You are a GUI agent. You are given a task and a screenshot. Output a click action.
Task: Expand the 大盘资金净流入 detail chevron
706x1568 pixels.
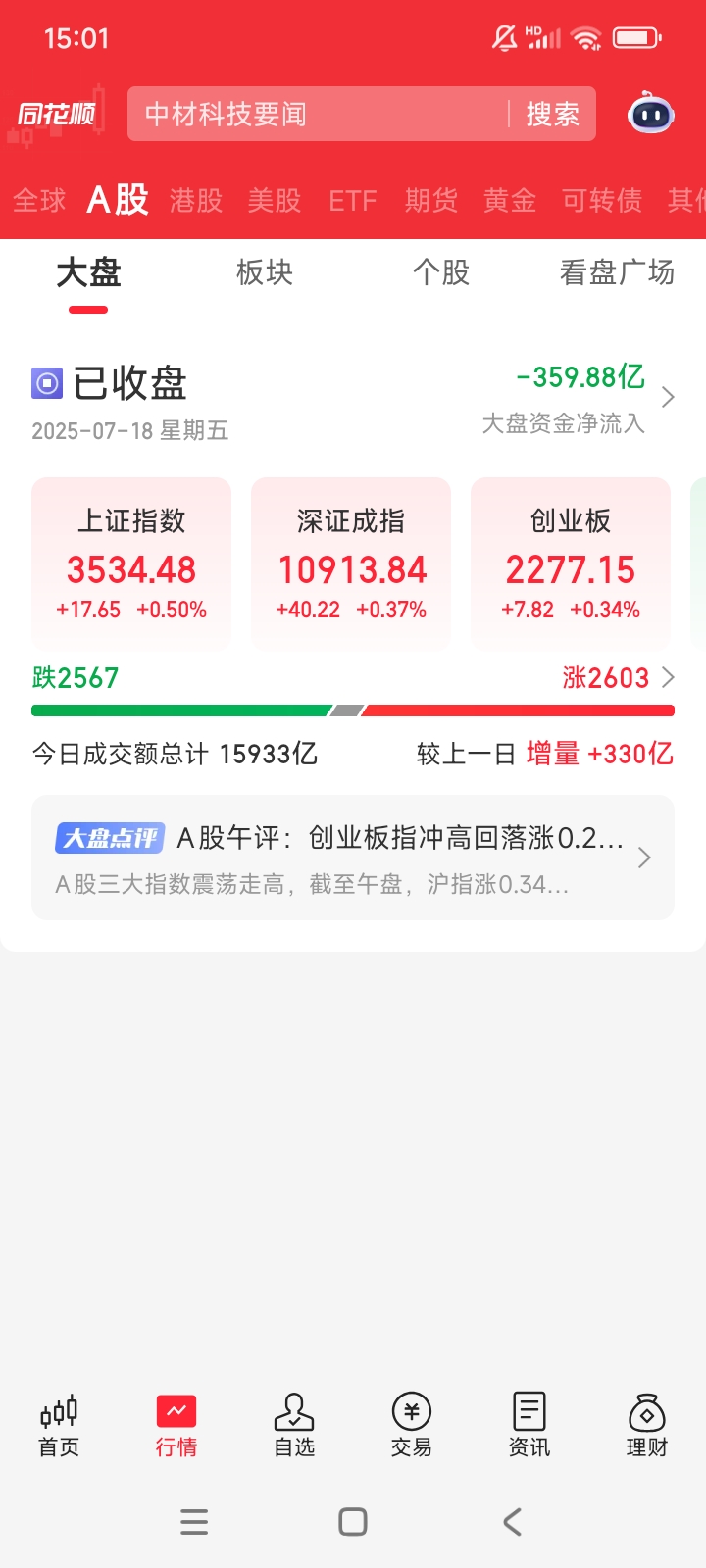[x=668, y=397]
